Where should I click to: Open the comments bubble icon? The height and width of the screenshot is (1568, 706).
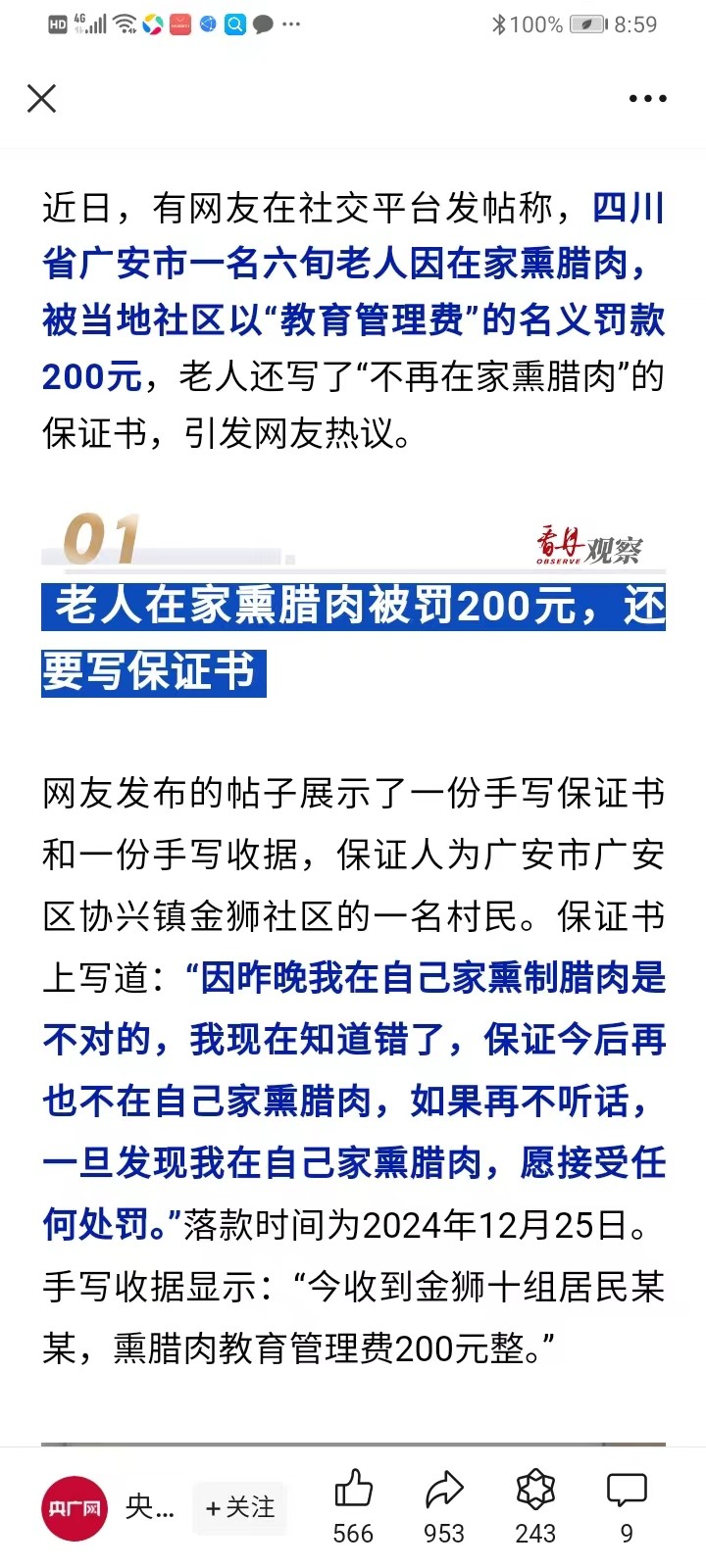coord(627,1492)
